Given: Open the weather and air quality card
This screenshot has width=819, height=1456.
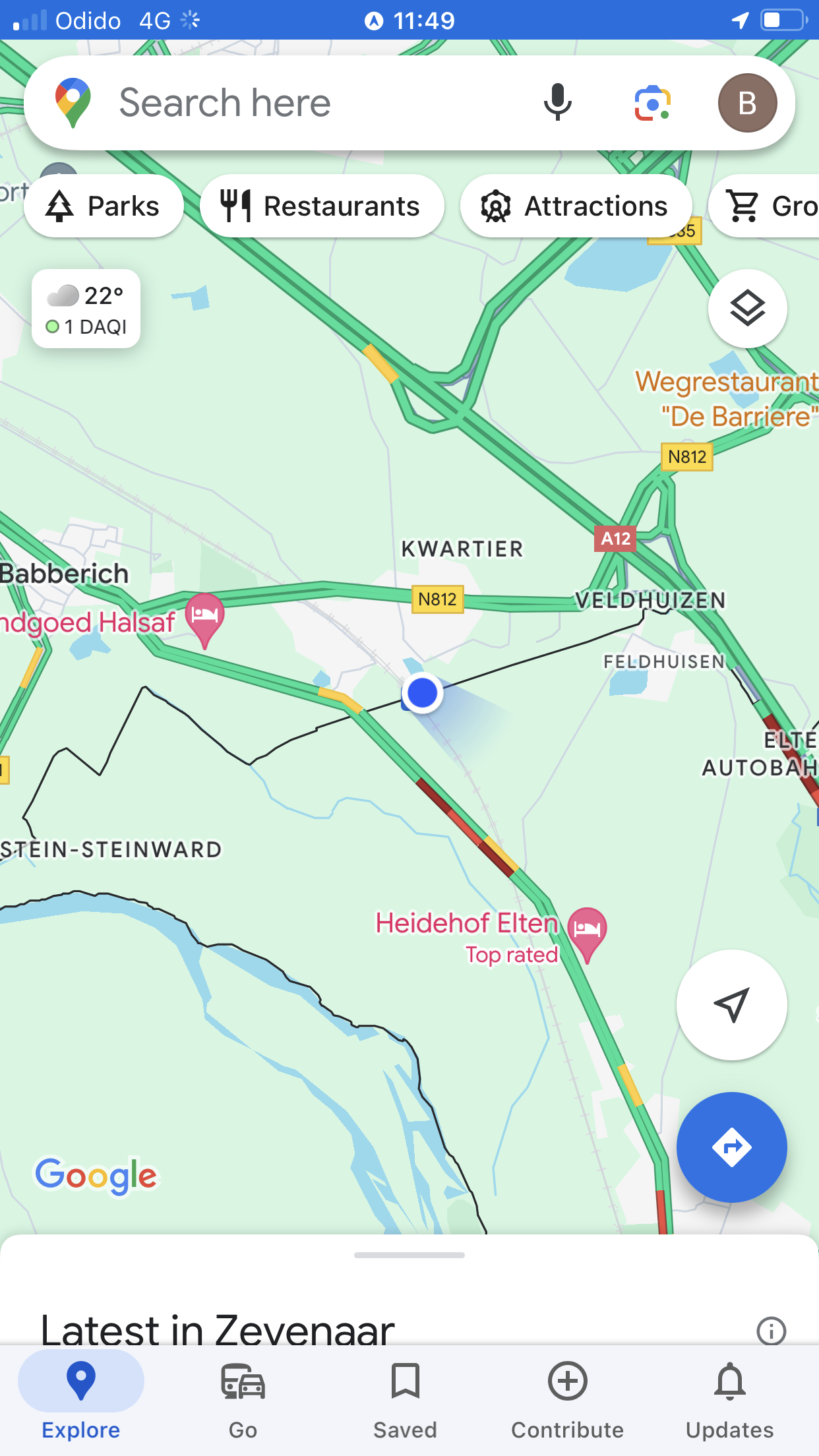Looking at the screenshot, I should pos(86,309).
